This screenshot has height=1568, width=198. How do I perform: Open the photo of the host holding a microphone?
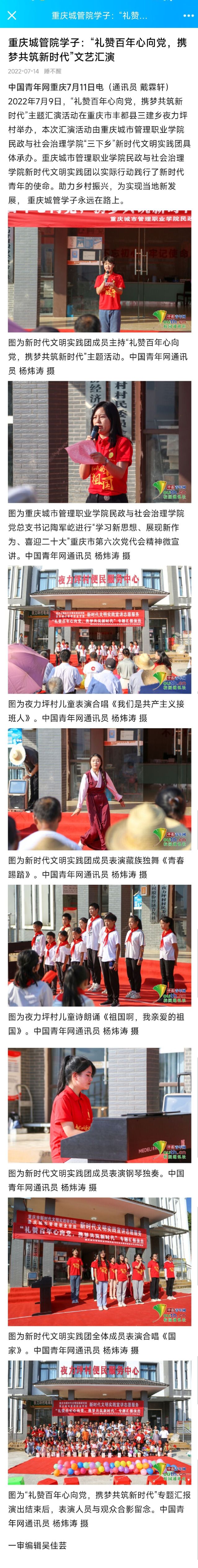click(99, 271)
